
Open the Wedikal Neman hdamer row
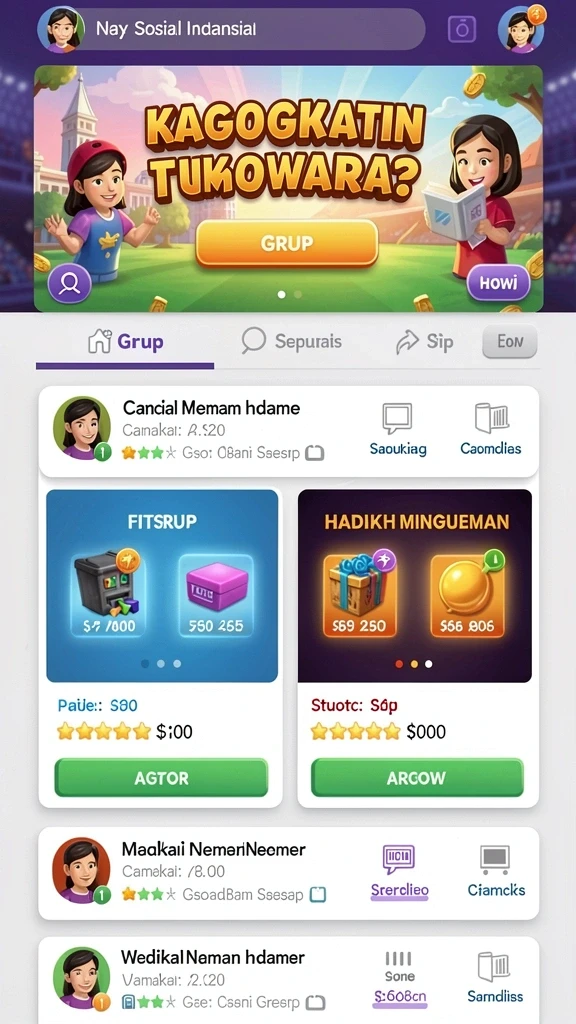point(289,980)
